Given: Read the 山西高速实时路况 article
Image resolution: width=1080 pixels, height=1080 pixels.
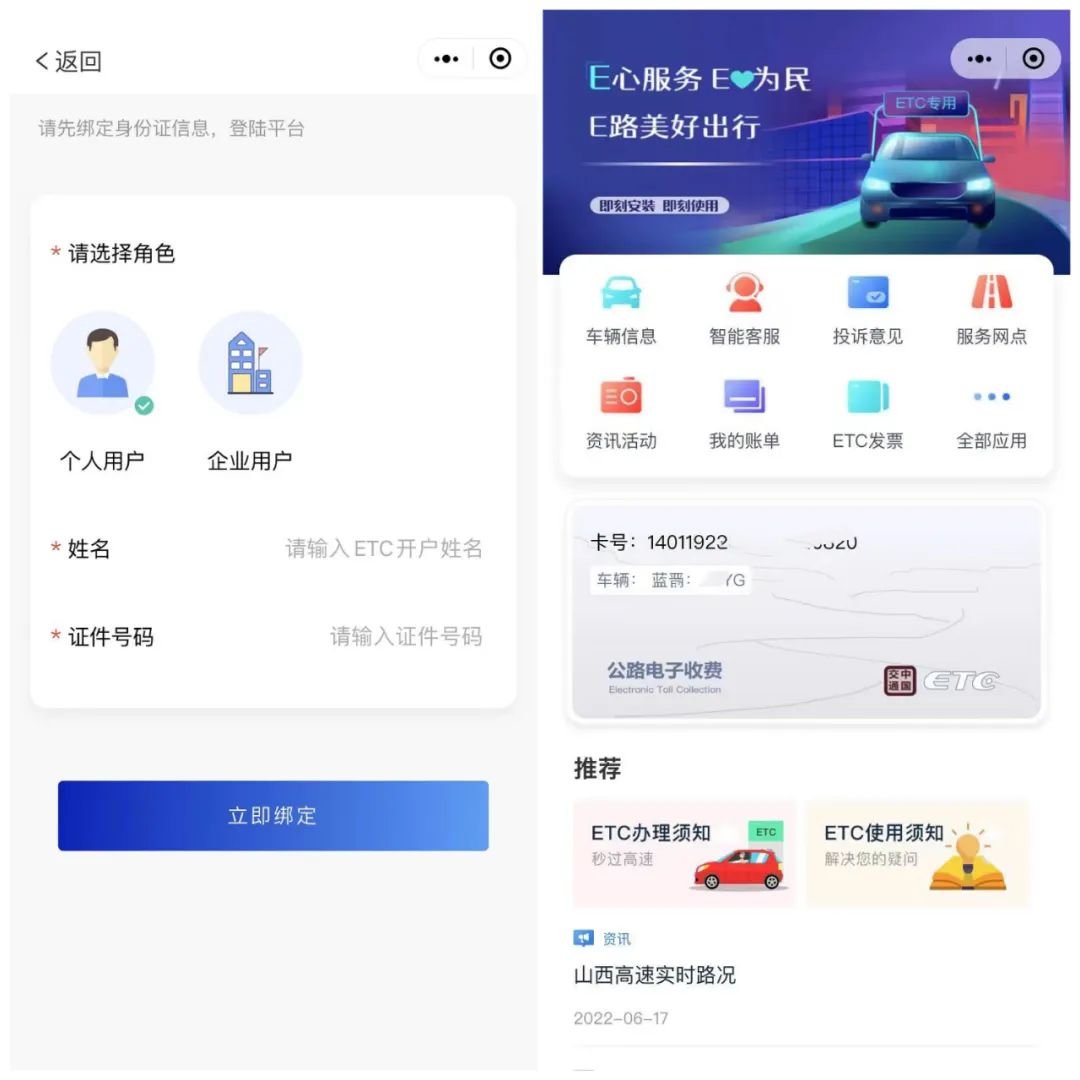Looking at the screenshot, I should (x=655, y=975).
